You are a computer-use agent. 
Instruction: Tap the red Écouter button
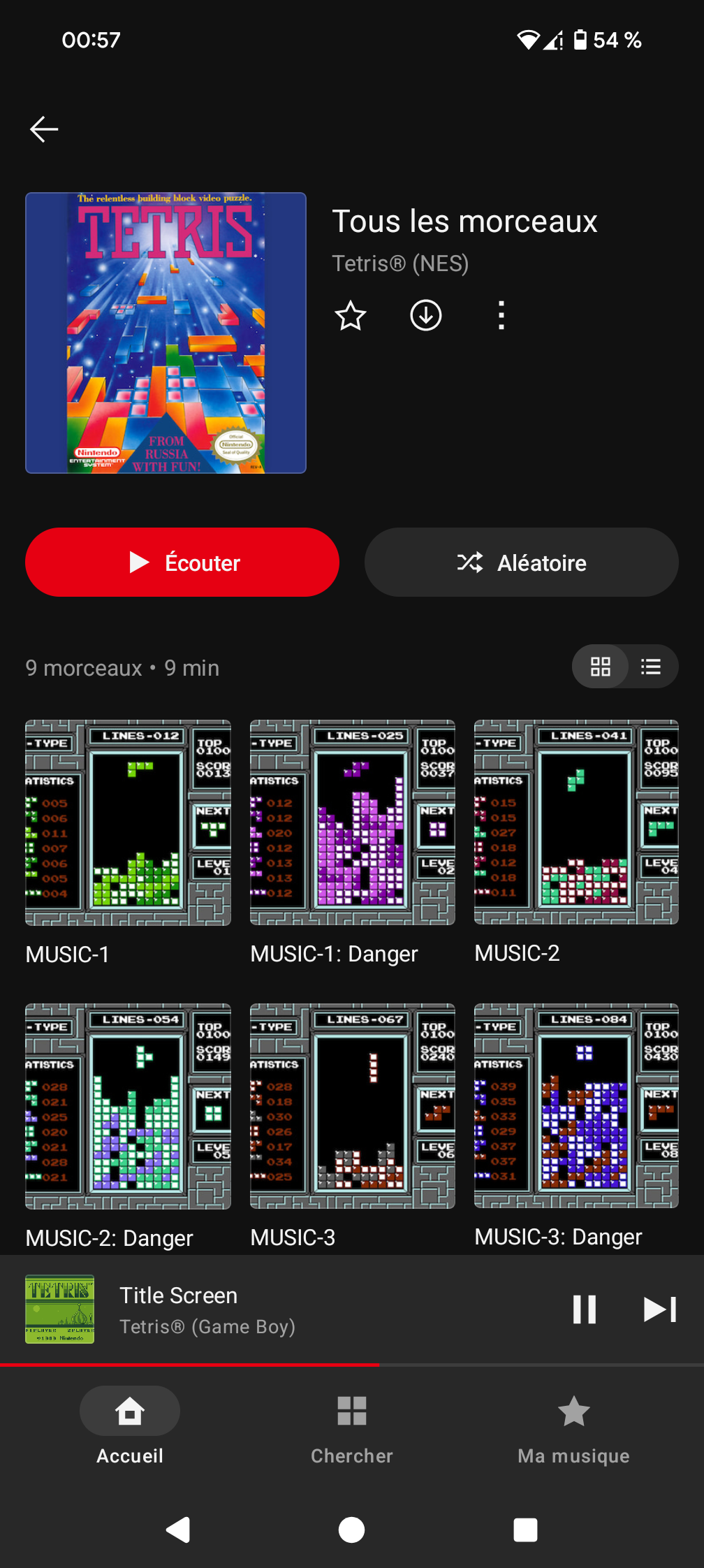pos(182,562)
